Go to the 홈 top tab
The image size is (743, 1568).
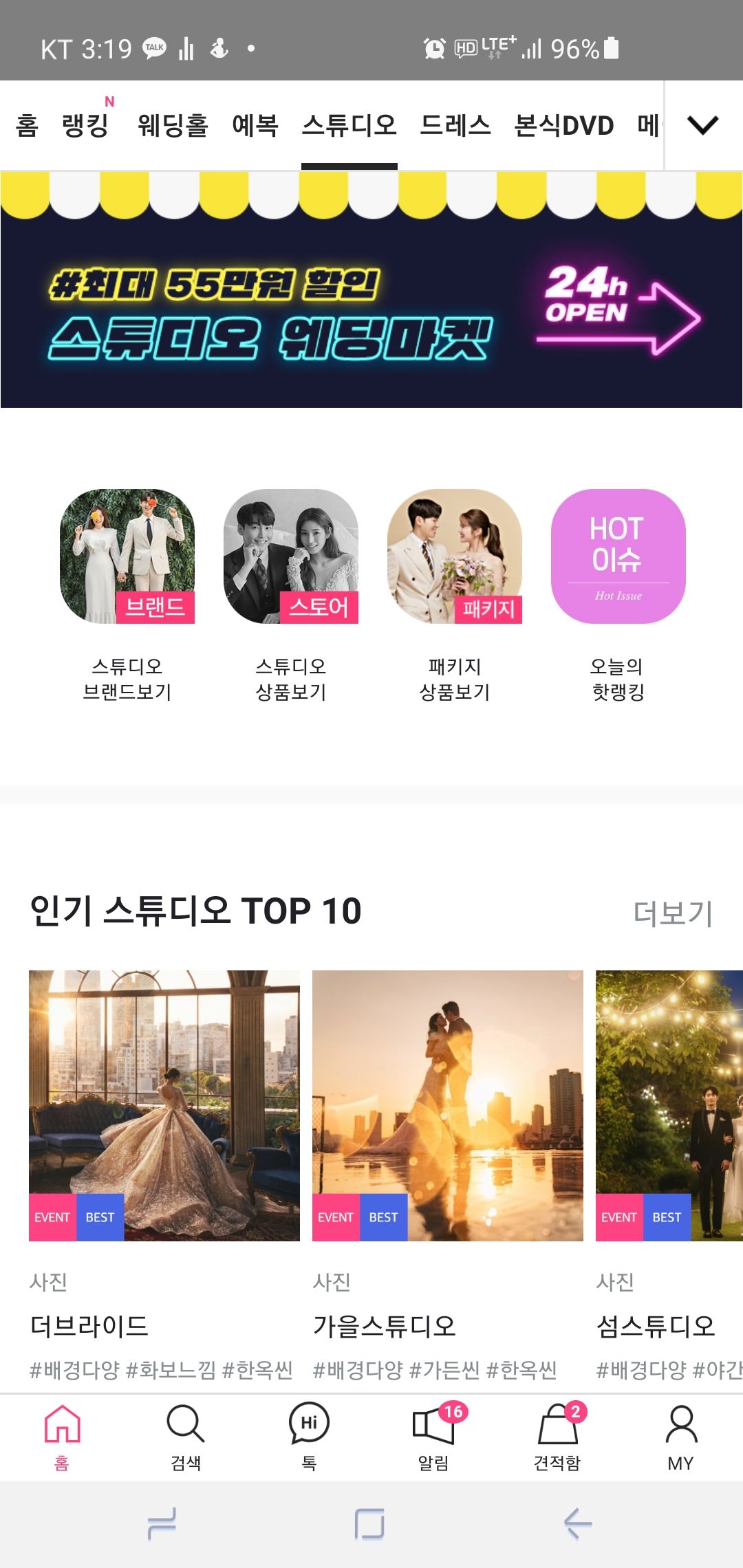pyautogui.click(x=27, y=125)
